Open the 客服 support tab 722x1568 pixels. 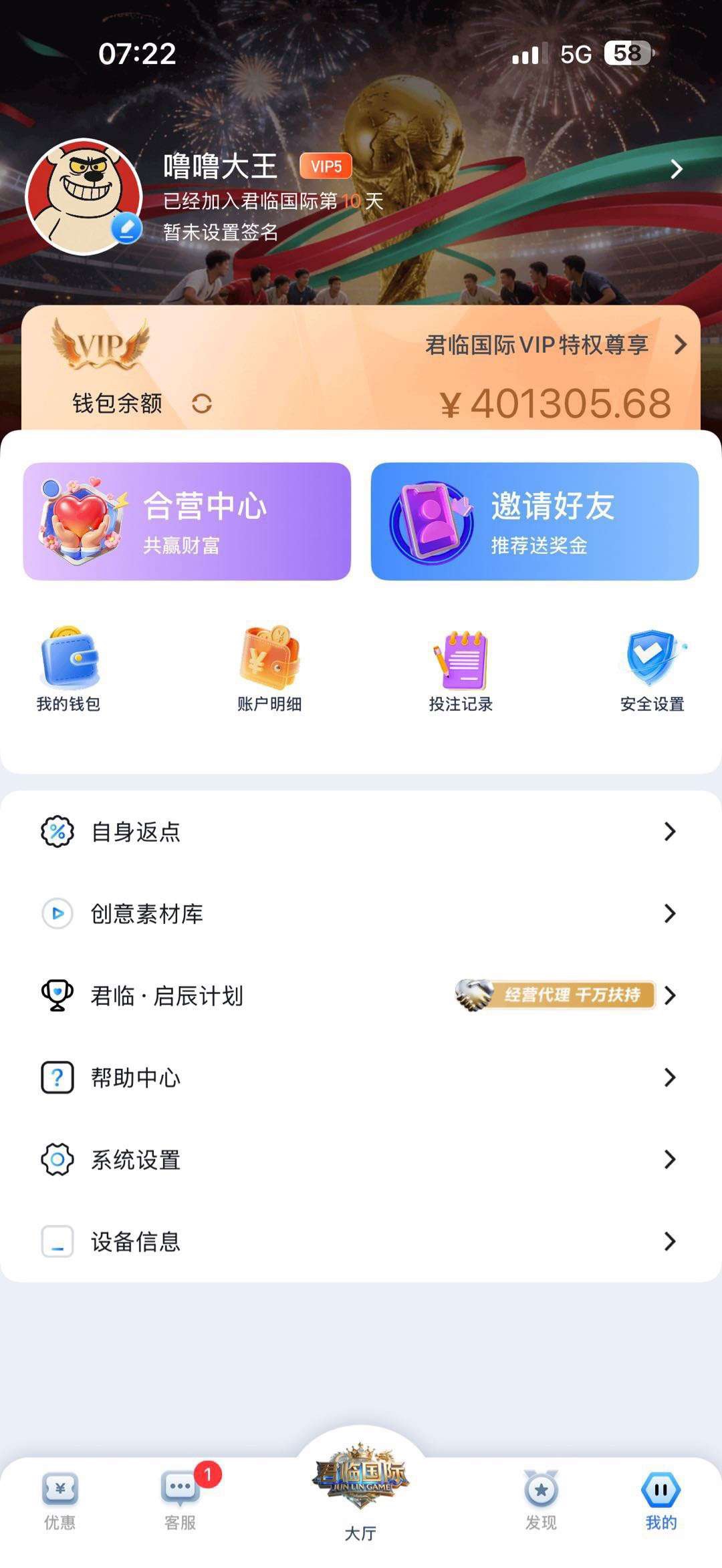[180, 1501]
